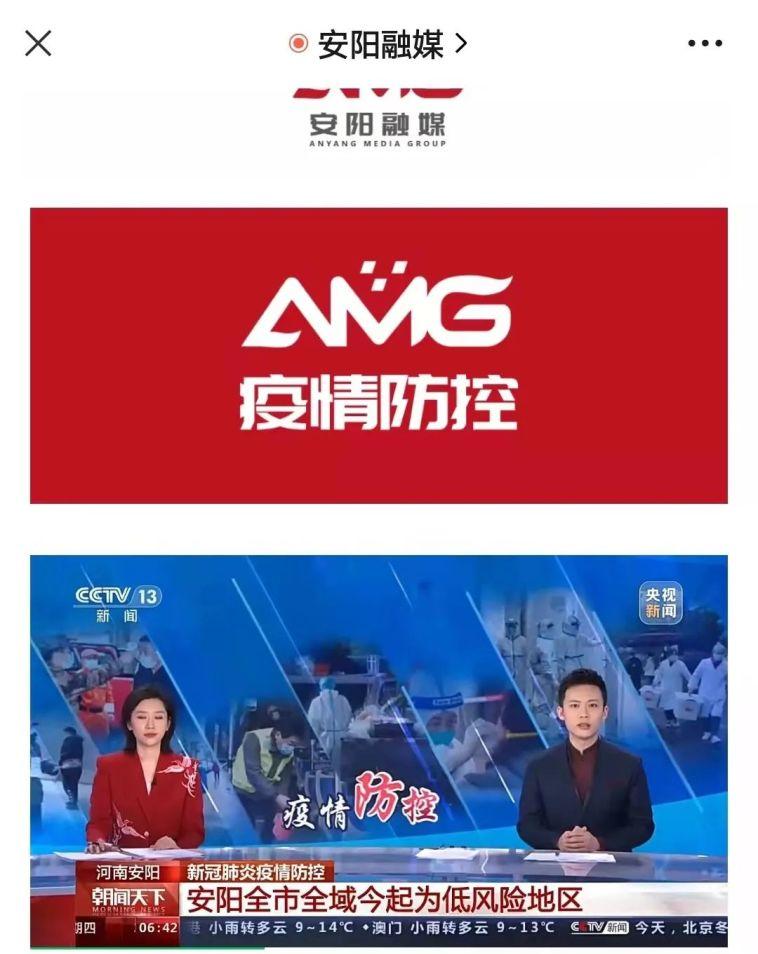This screenshot has width=758, height=954.
Task: Close the article page
Action: click(38, 43)
